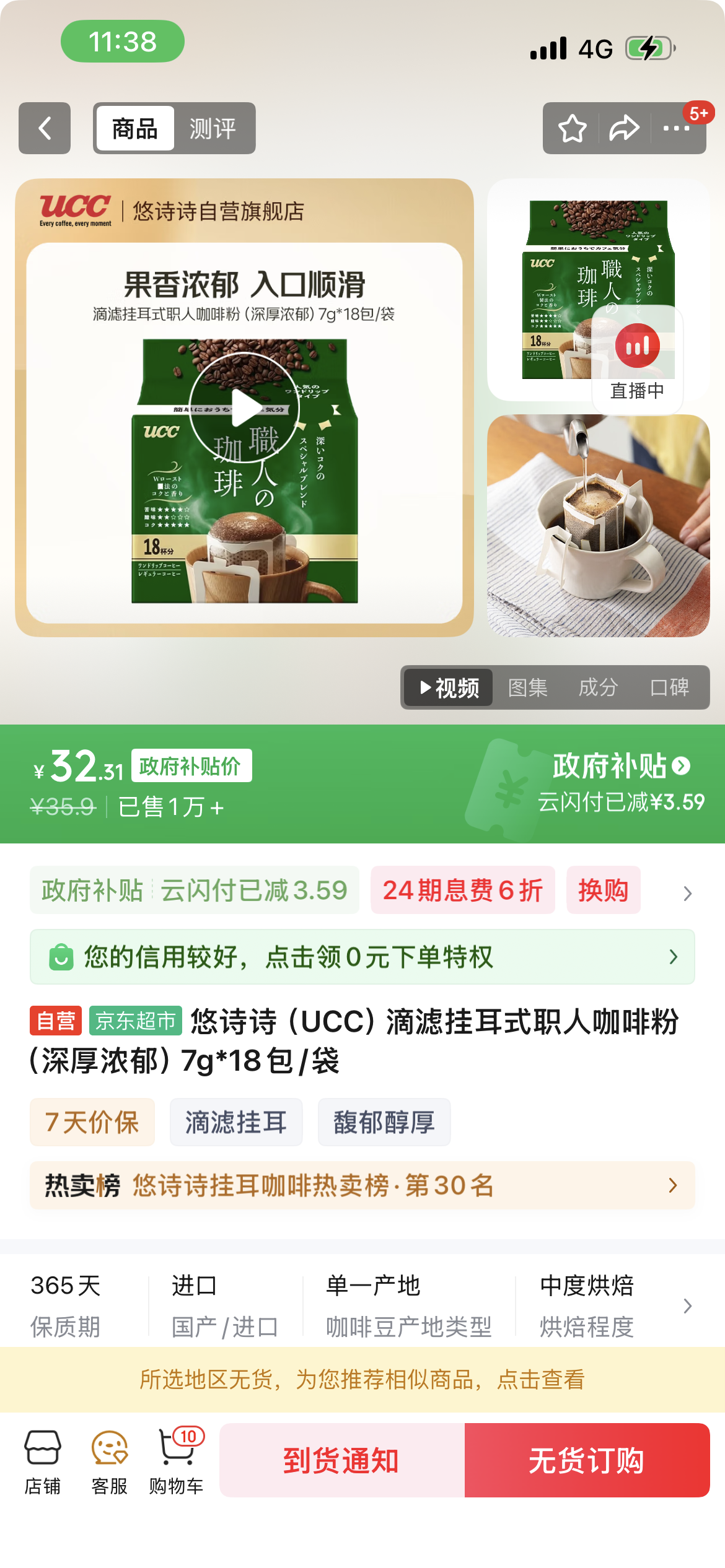Open the 直播中 live stream
Screen dimensions: 725x1568
coord(637,359)
